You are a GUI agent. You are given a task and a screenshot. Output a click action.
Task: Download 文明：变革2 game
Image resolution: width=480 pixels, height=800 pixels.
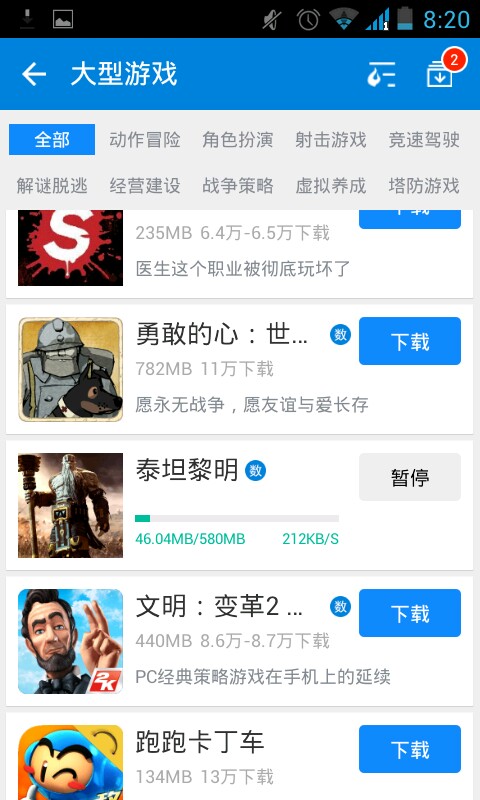(410, 613)
